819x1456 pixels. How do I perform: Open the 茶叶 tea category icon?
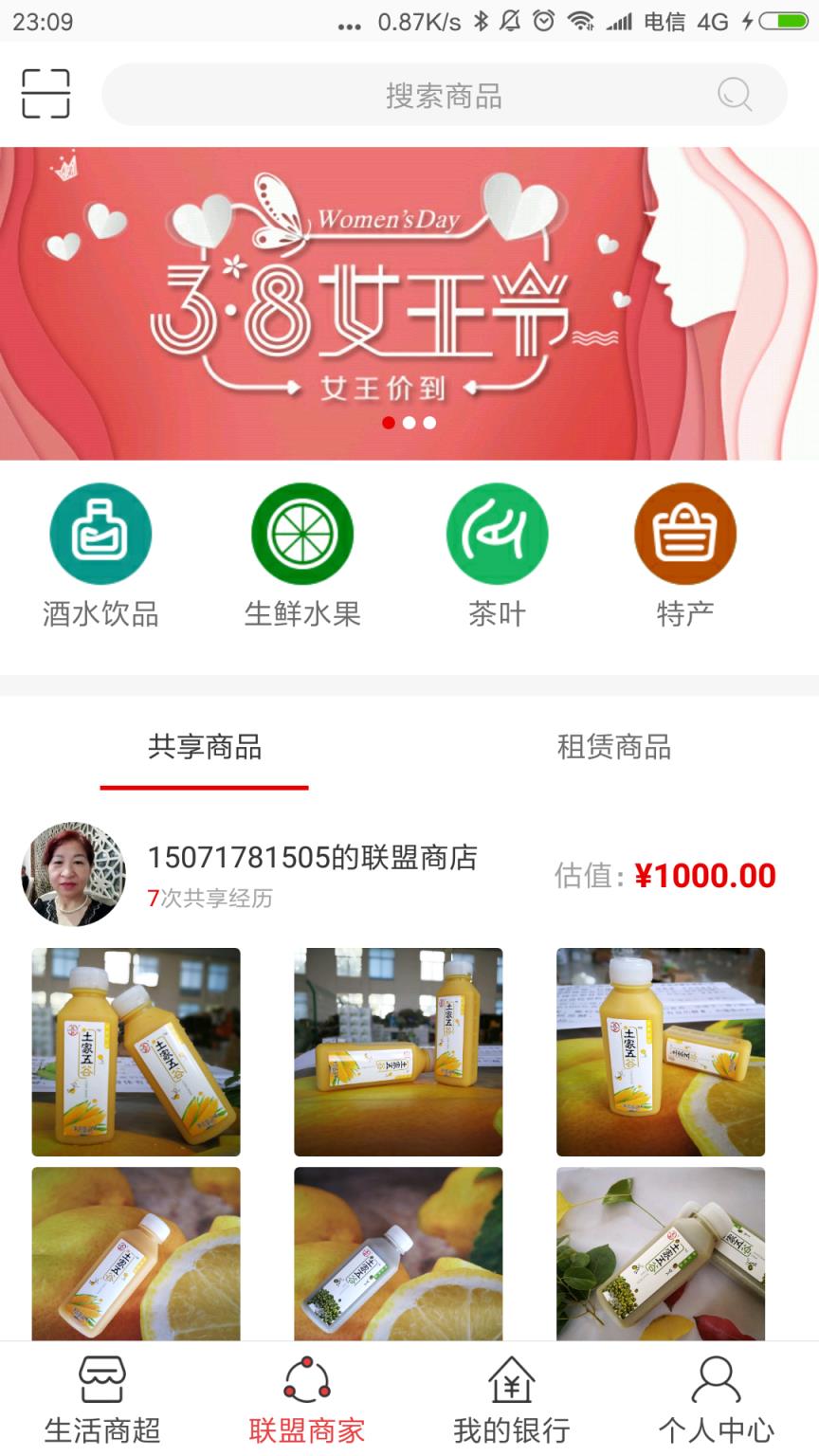click(496, 533)
